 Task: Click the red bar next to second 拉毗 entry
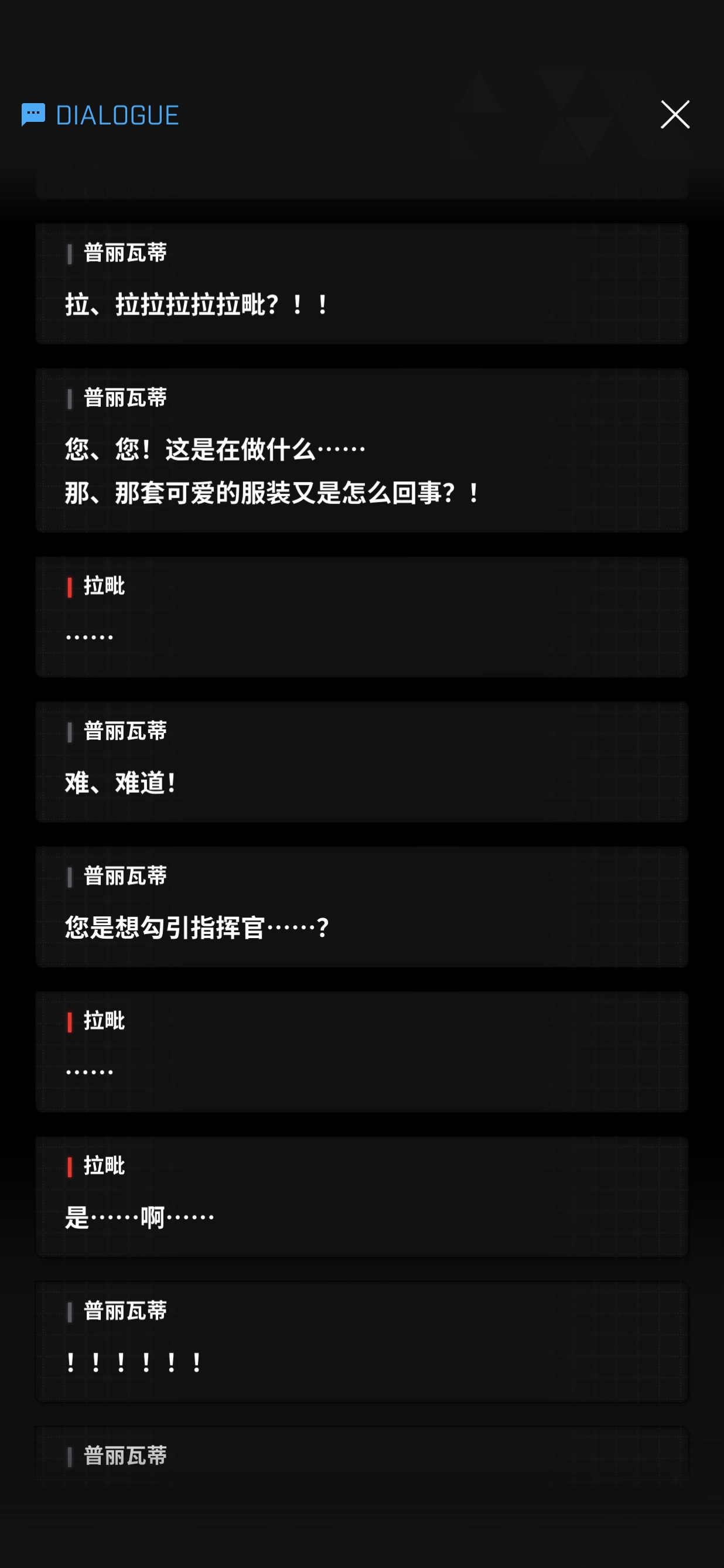70,1021
